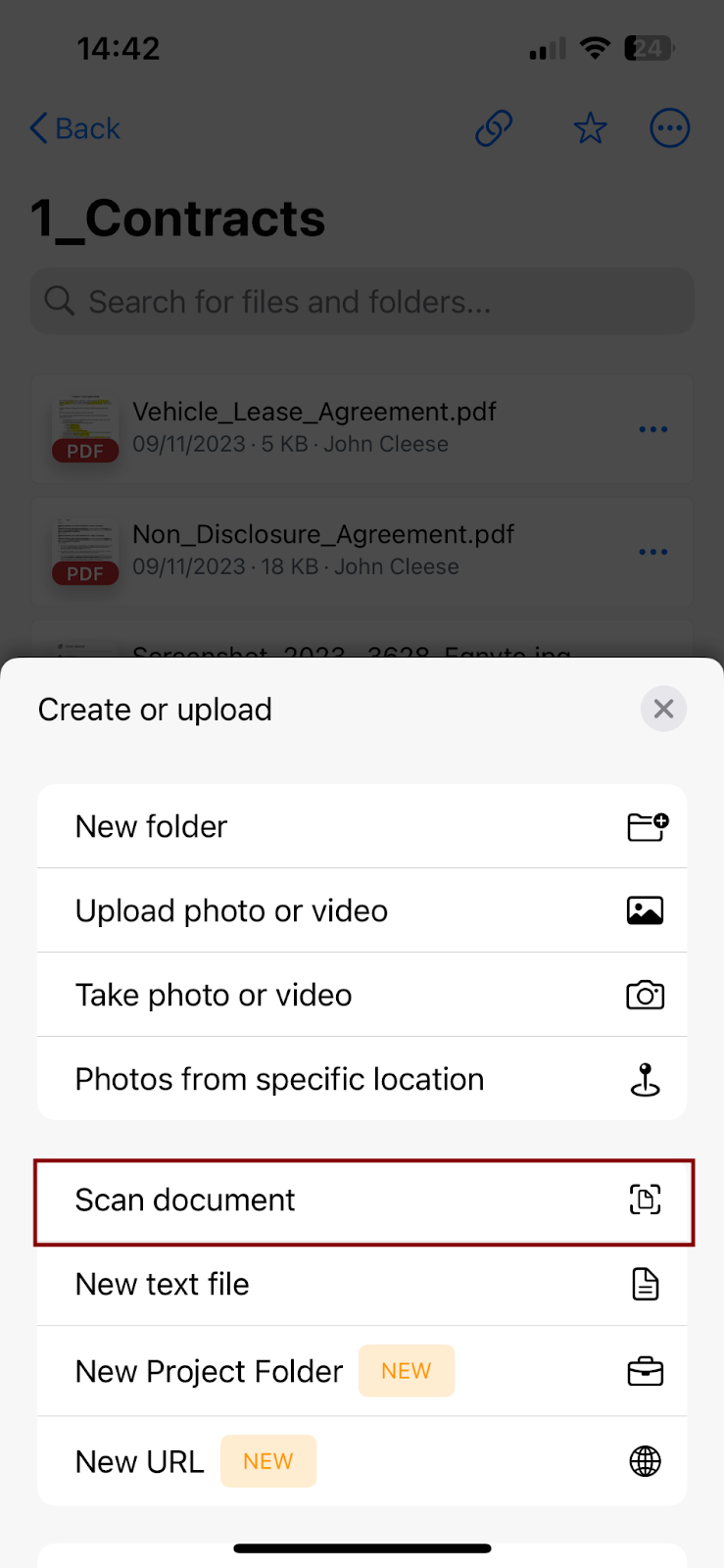Open the overflow menu in the top right
The height and width of the screenshot is (1568, 724).
670,127
